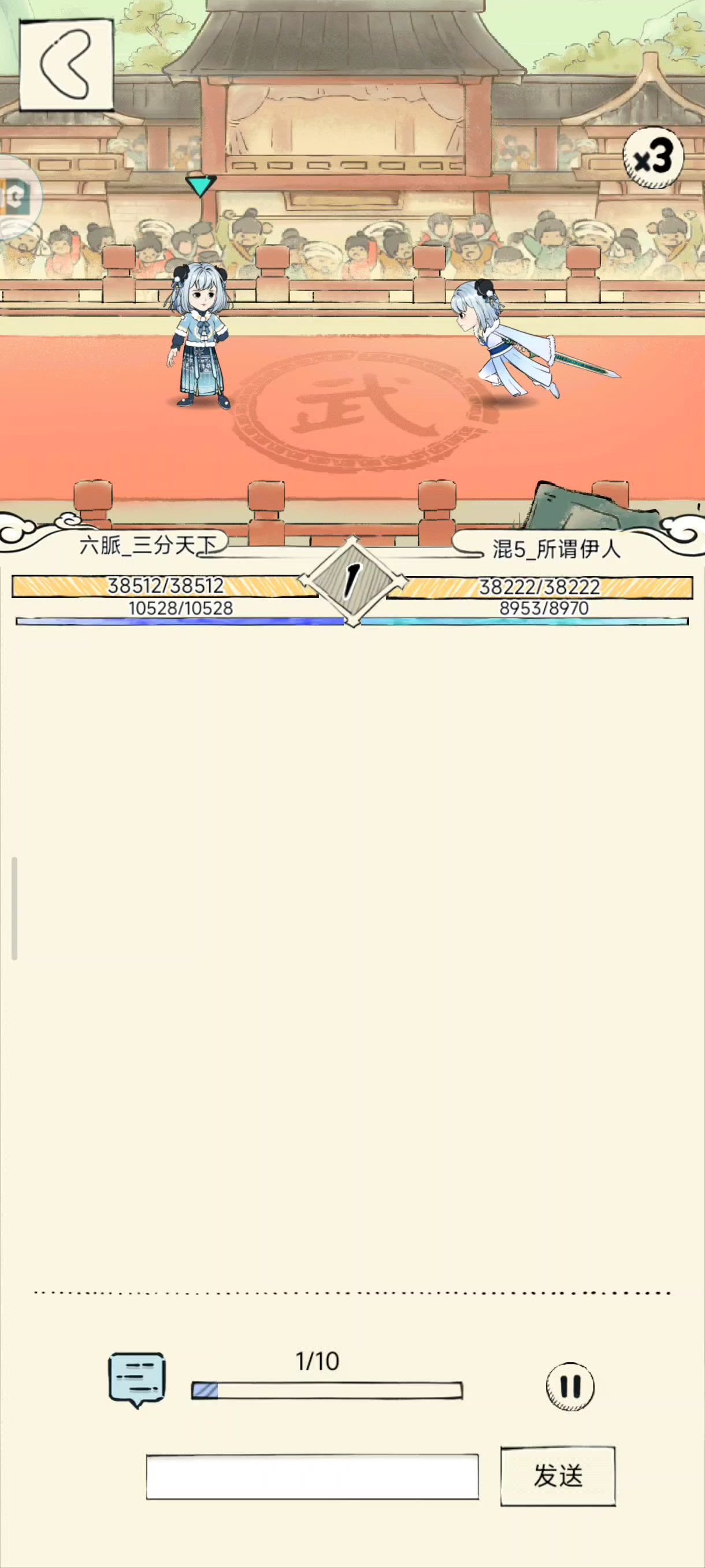This screenshot has height=1568, width=705.
Task: Tap the message input field
Action: coord(312,1476)
